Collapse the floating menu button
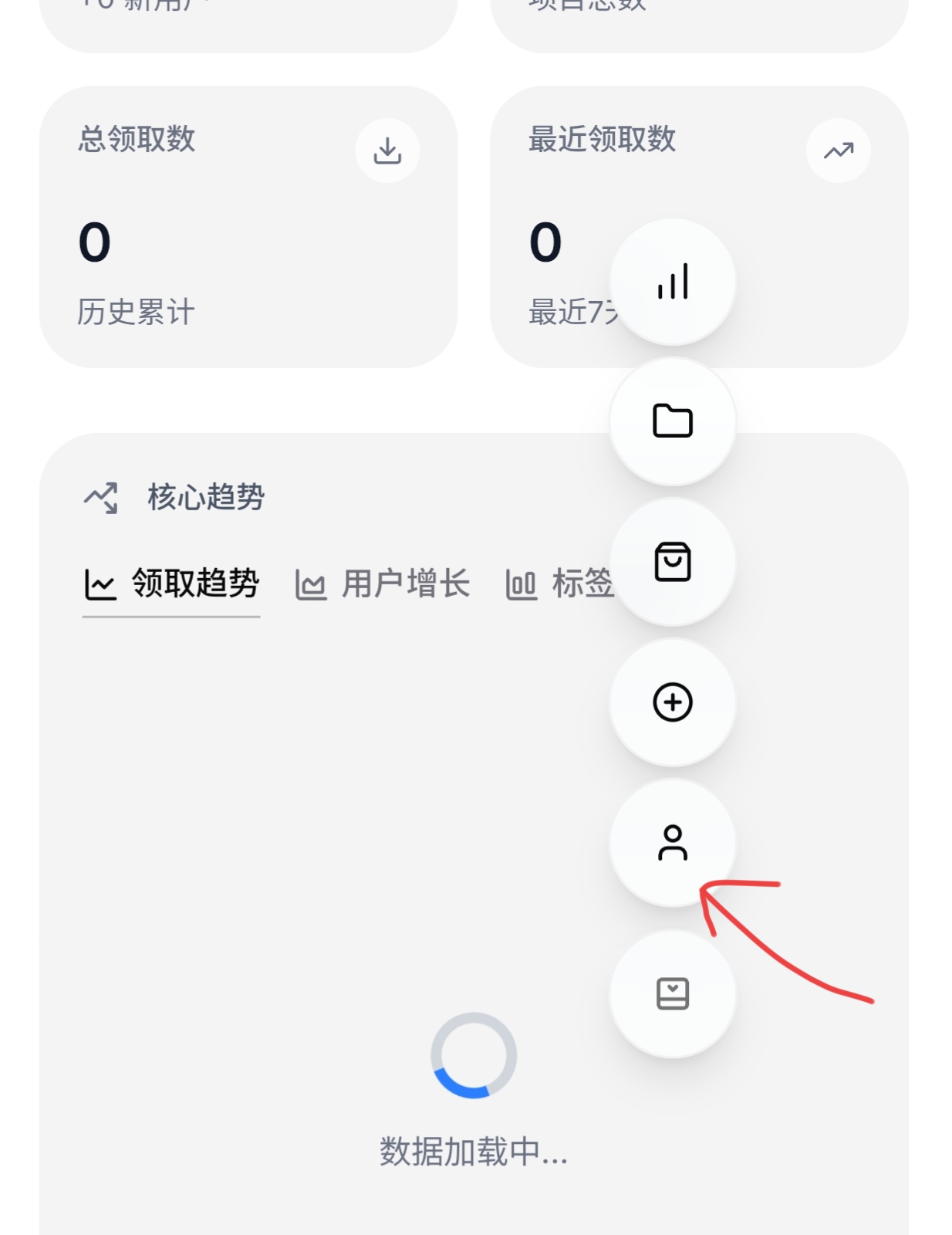 (673, 994)
